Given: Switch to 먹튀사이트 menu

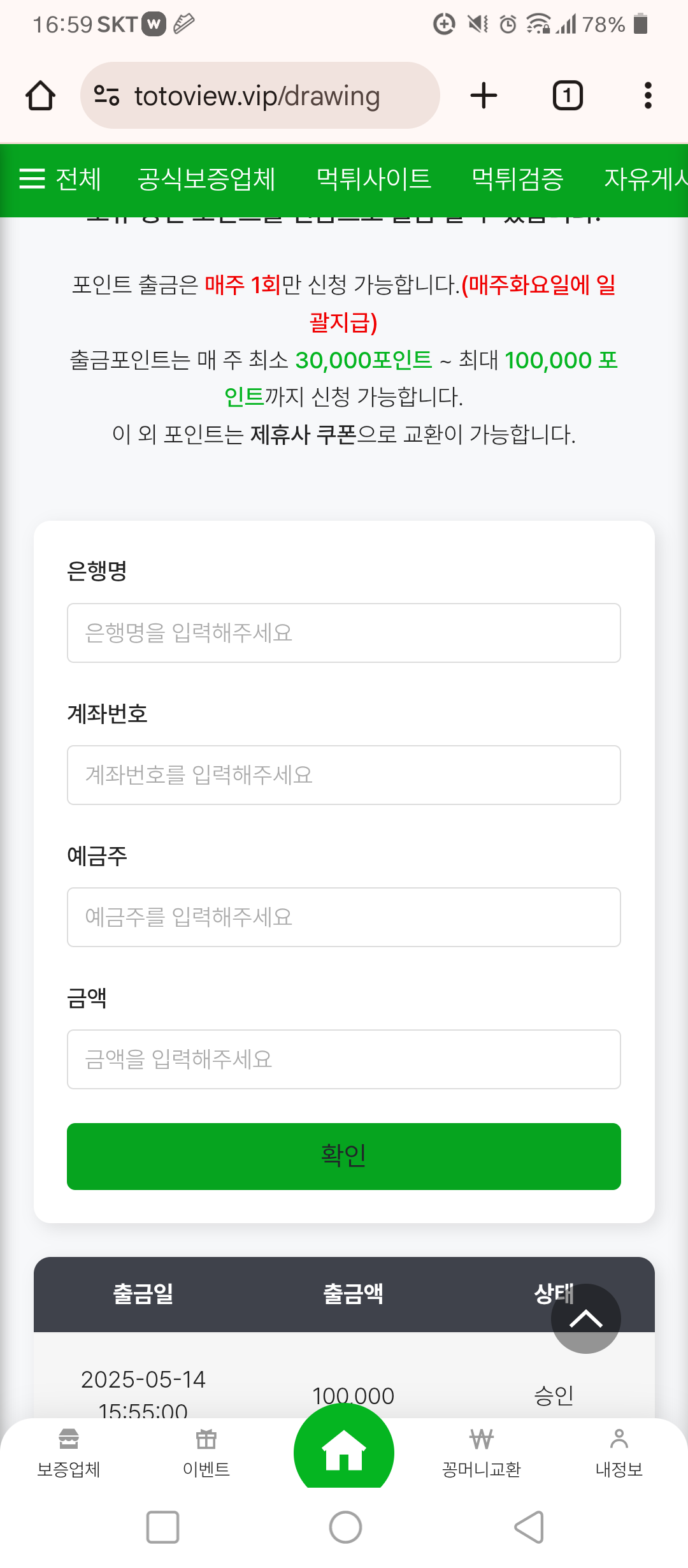Looking at the screenshot, I should (374, 179).
